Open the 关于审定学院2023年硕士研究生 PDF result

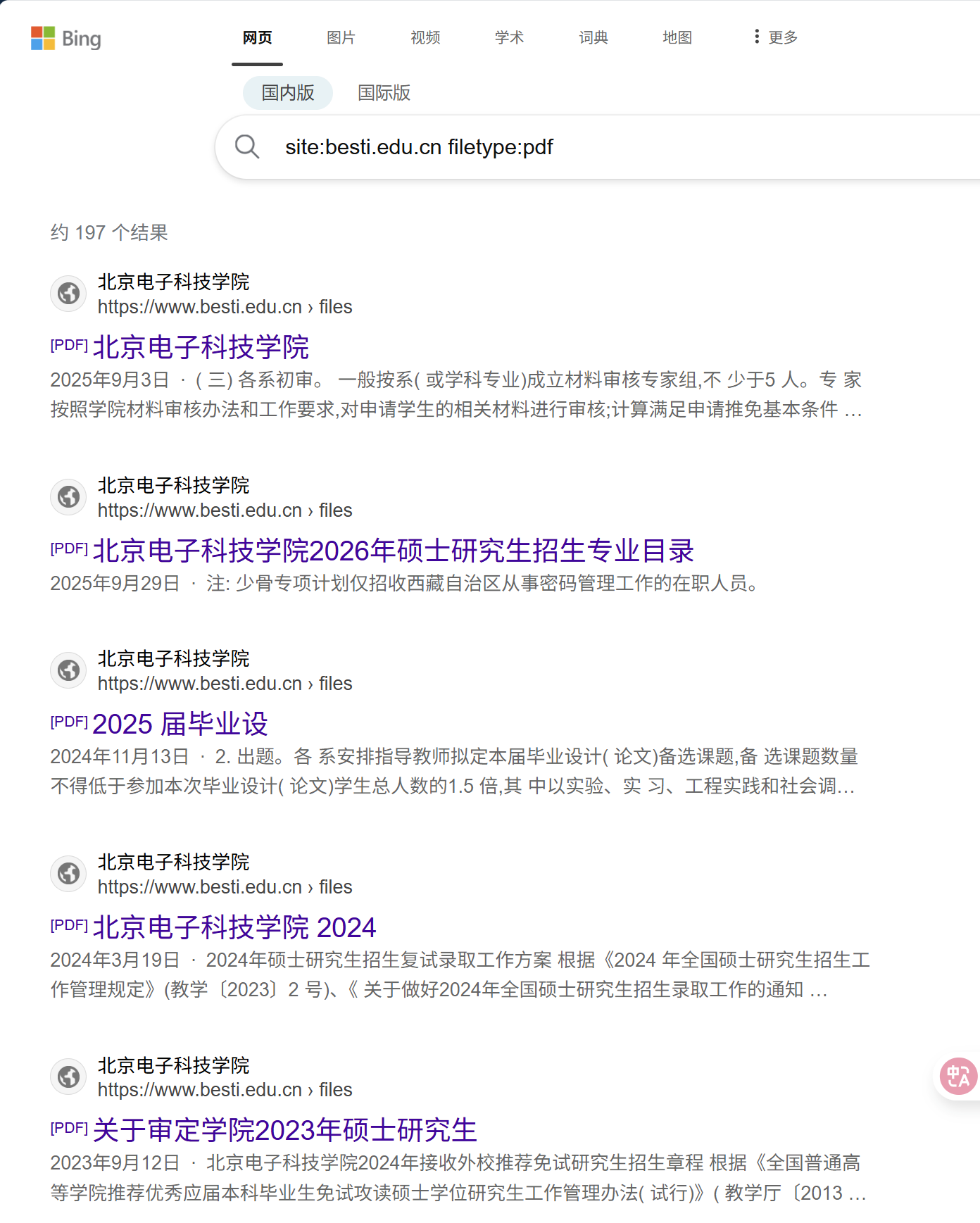coord(284,1130)
